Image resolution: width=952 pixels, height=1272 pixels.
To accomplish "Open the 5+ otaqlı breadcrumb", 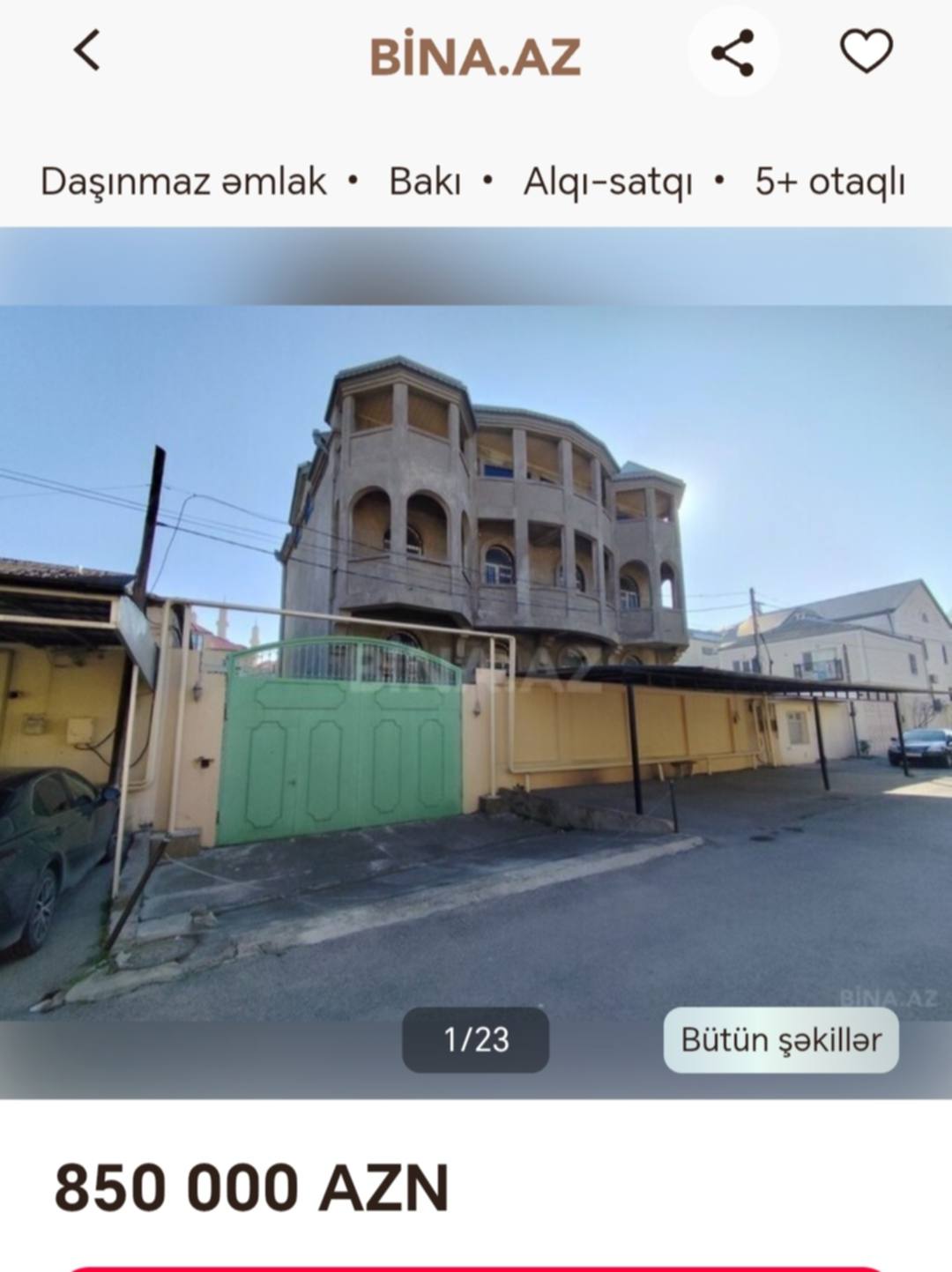I will pyautogui.click(x=829, y=182).
